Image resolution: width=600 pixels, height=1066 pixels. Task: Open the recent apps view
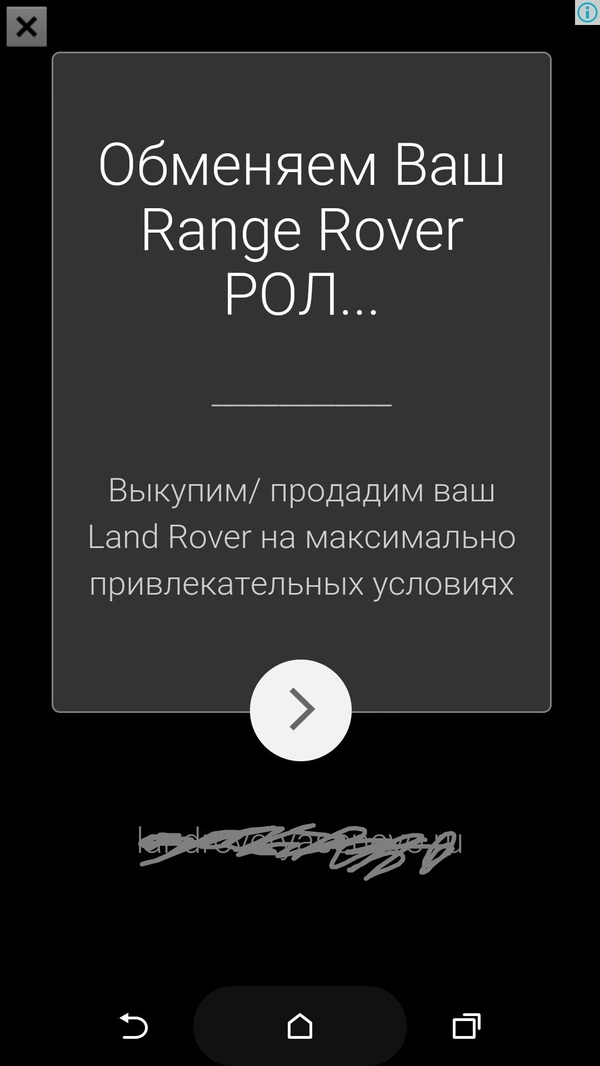click(x=466, y=1026)
